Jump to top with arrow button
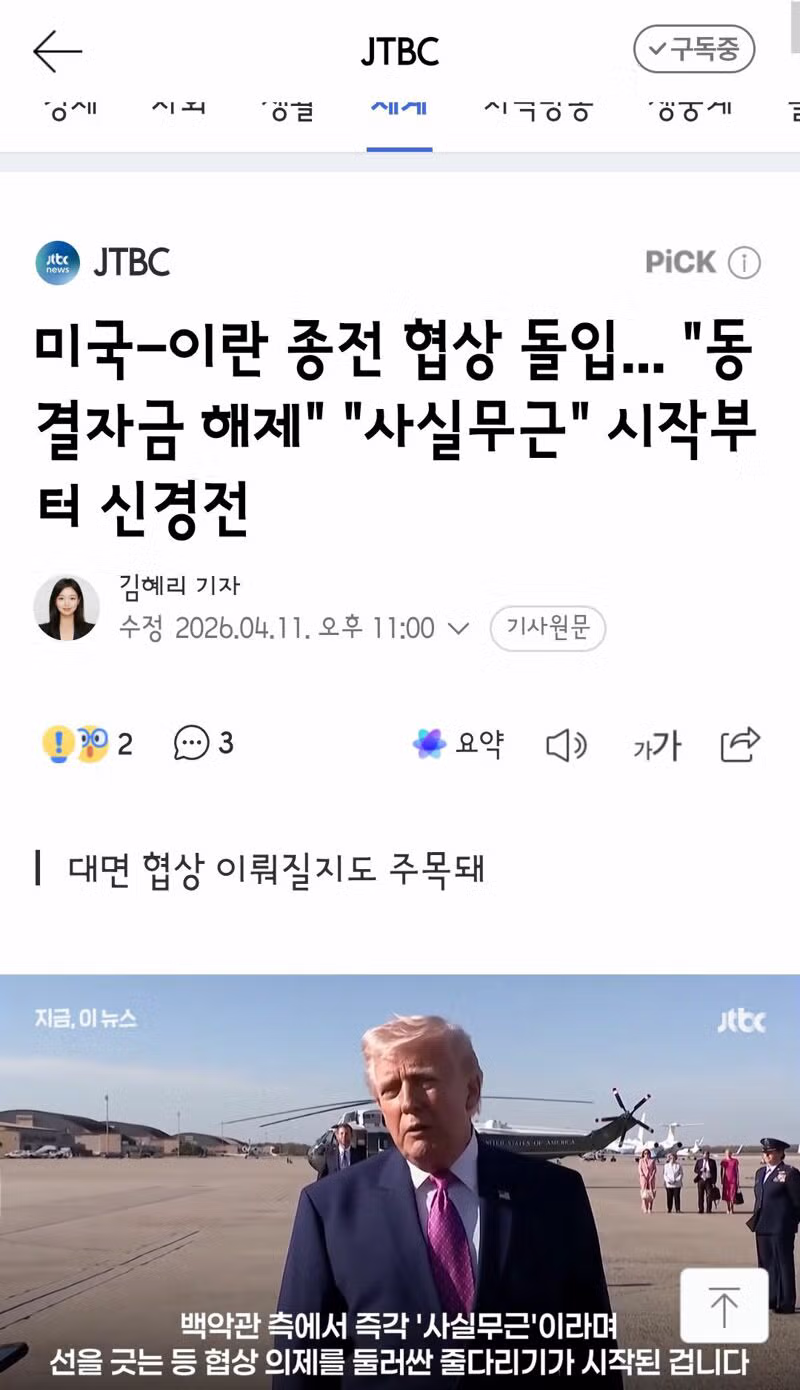 coord(724,1305)
